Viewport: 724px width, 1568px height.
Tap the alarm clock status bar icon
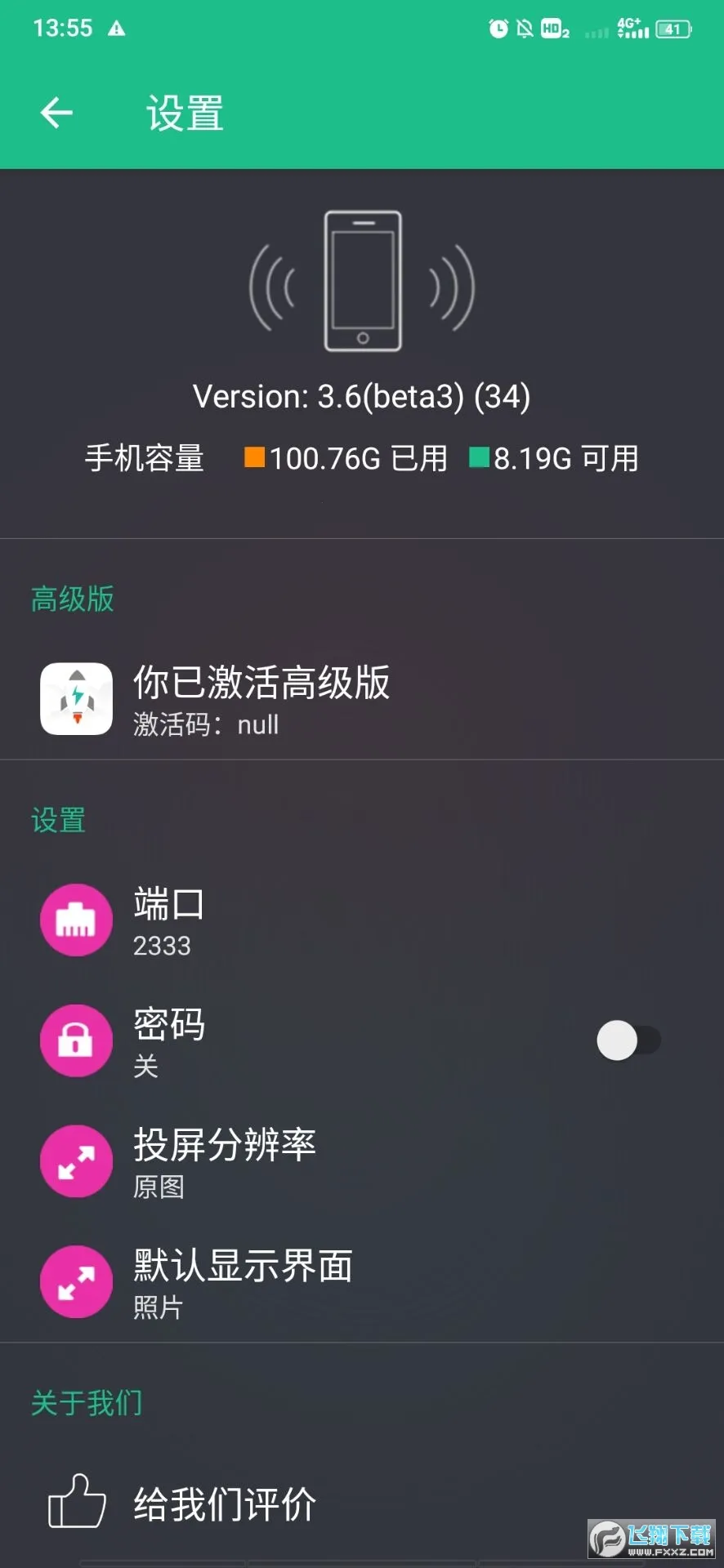click(498, 28)
